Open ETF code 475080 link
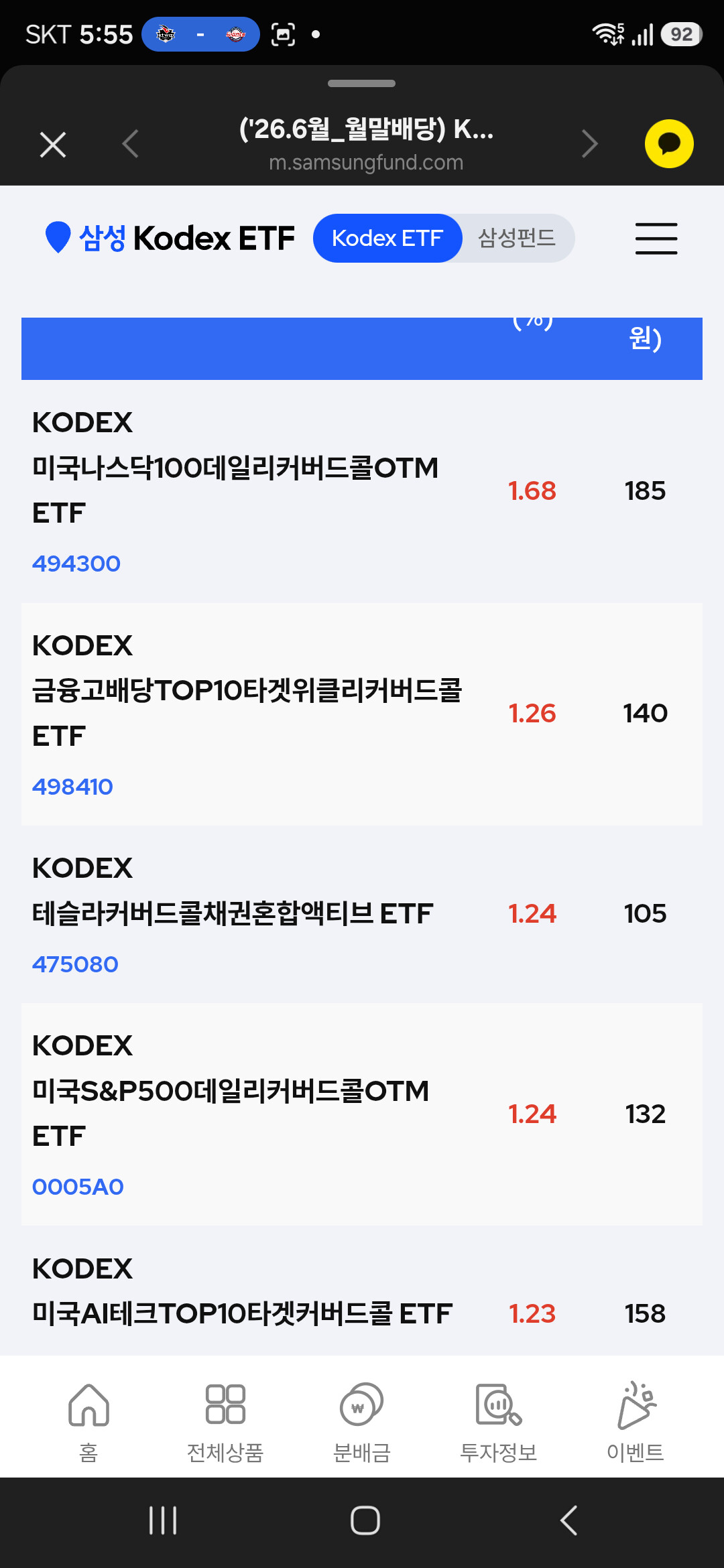Image resolution: width=724 pixels, height=1568 pixels. pos(75,964)
